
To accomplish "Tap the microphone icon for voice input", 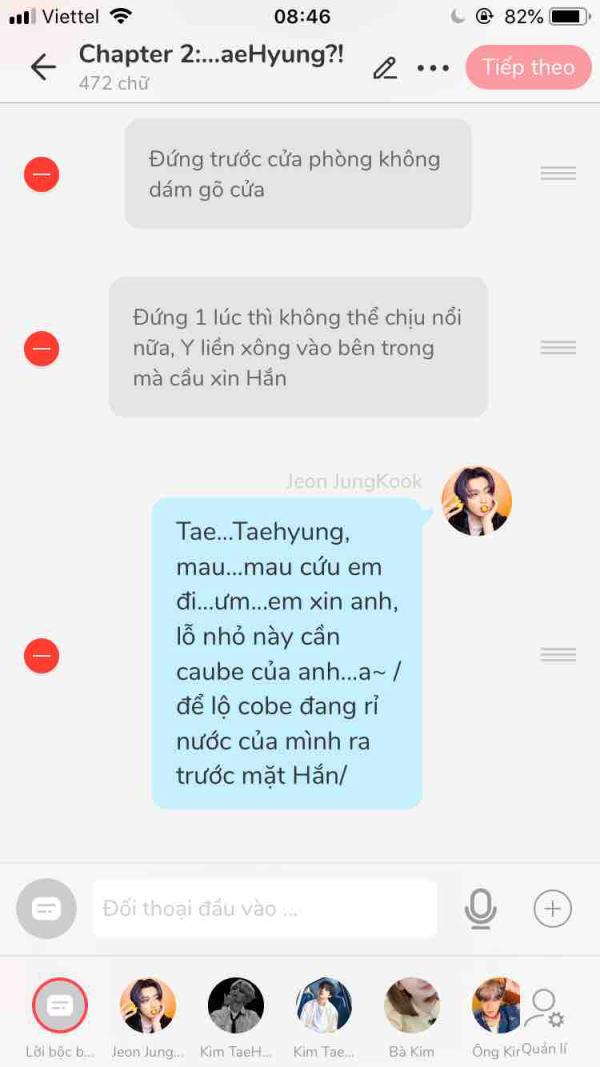I will [481, 908].
